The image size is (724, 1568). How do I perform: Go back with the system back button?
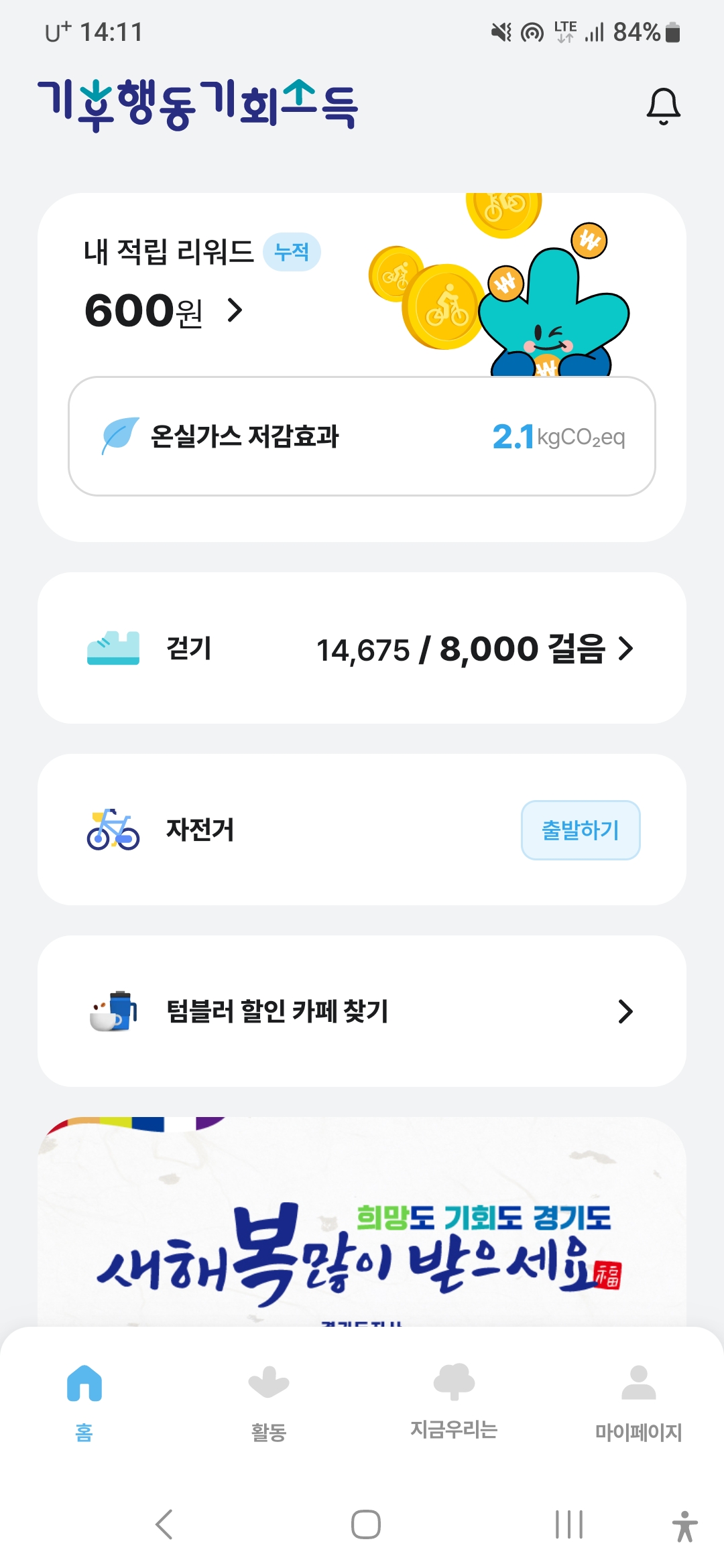[x=164, y=1524]
